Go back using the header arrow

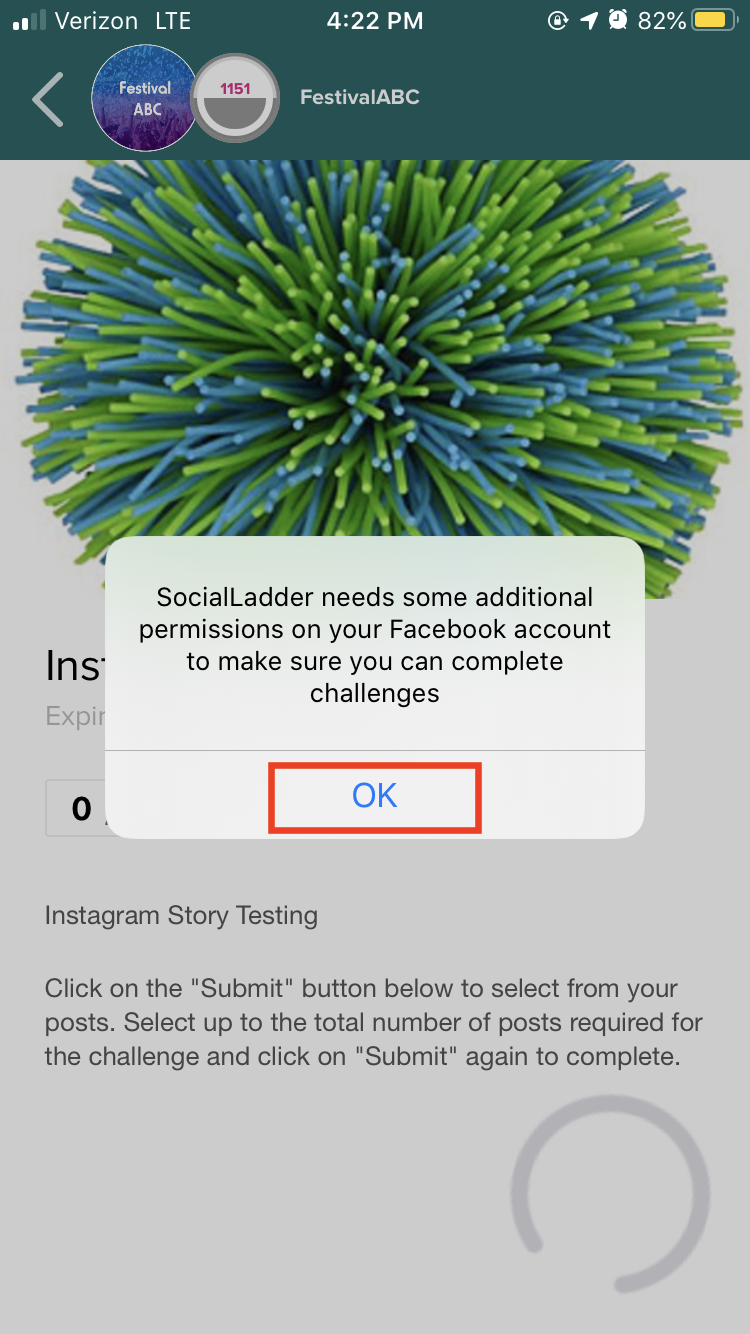pos(48,99)
